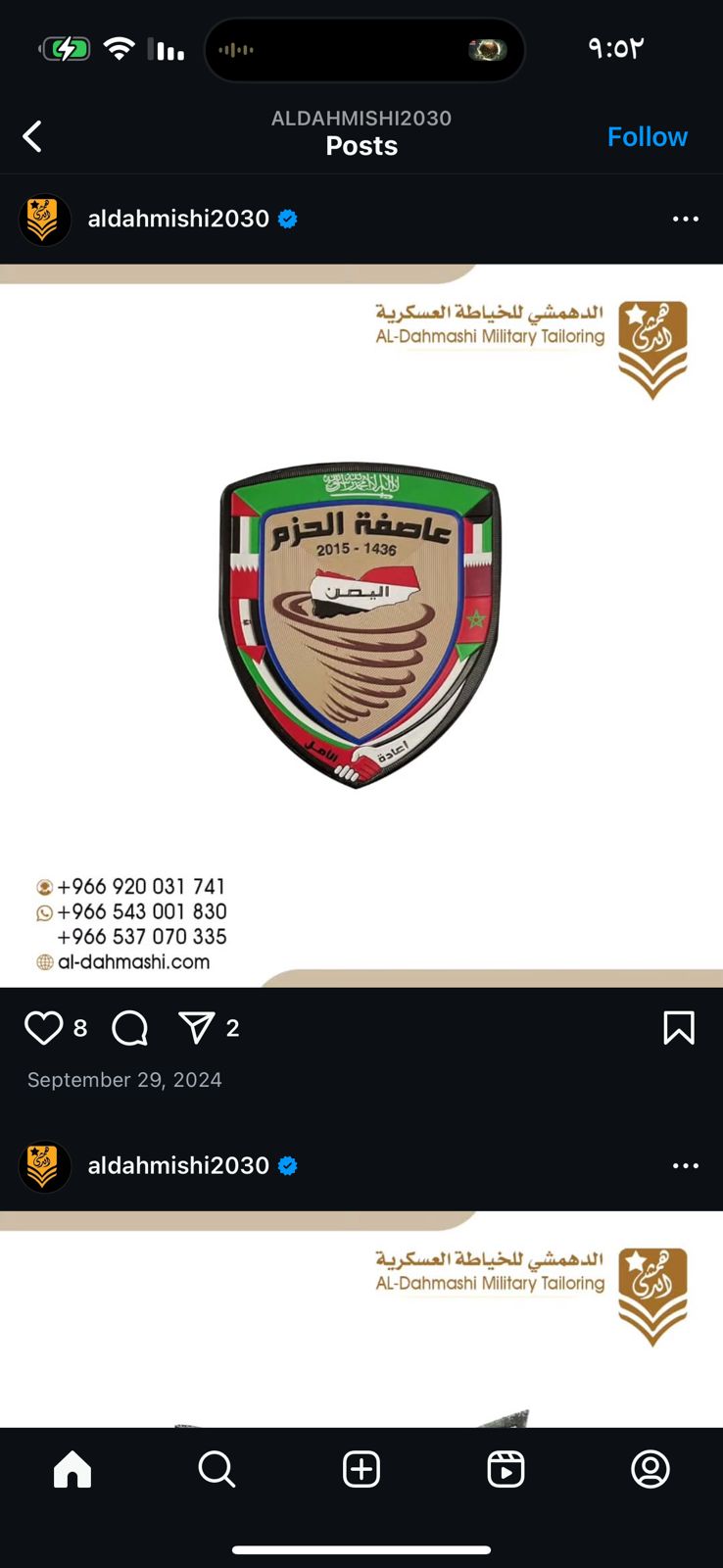Switch to the Reels tab
Image resolution: width=723 pixels, height=1568 pixels.
(x=506, y=1469)
